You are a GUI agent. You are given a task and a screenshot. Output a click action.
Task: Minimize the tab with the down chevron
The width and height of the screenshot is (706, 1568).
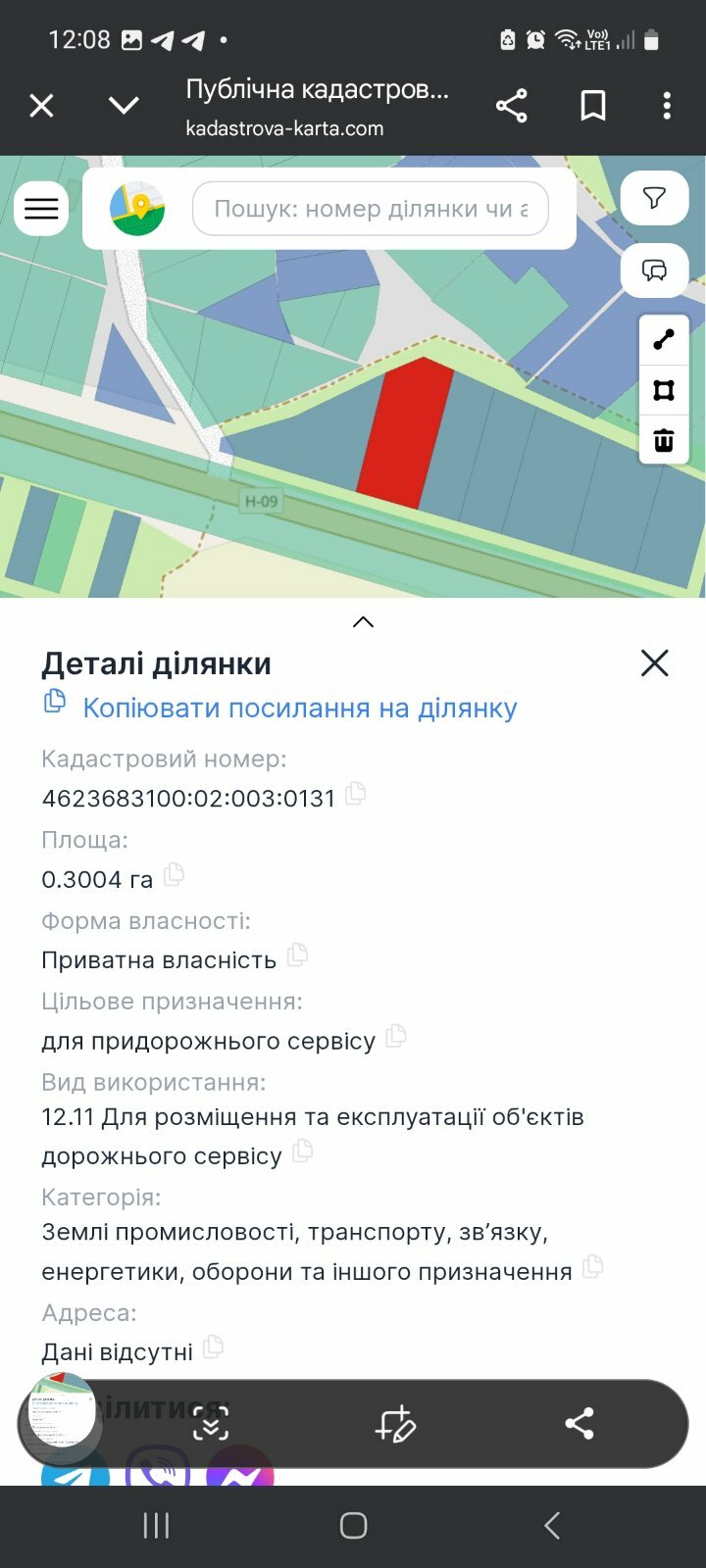point(124,105)
